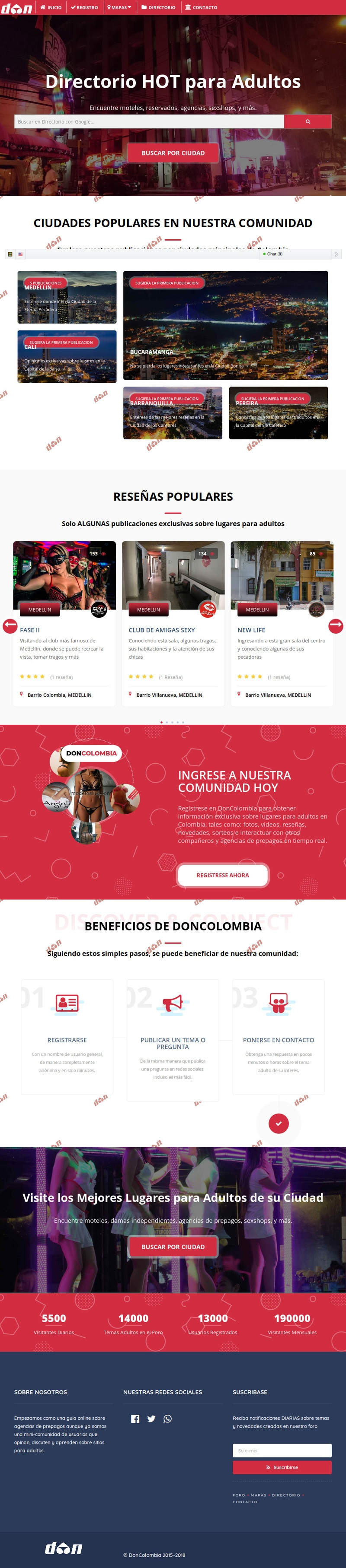Viewport: 346px width, 1568px height.
Task: Focus the Su e-mail subscription field
Action: 282,1451
